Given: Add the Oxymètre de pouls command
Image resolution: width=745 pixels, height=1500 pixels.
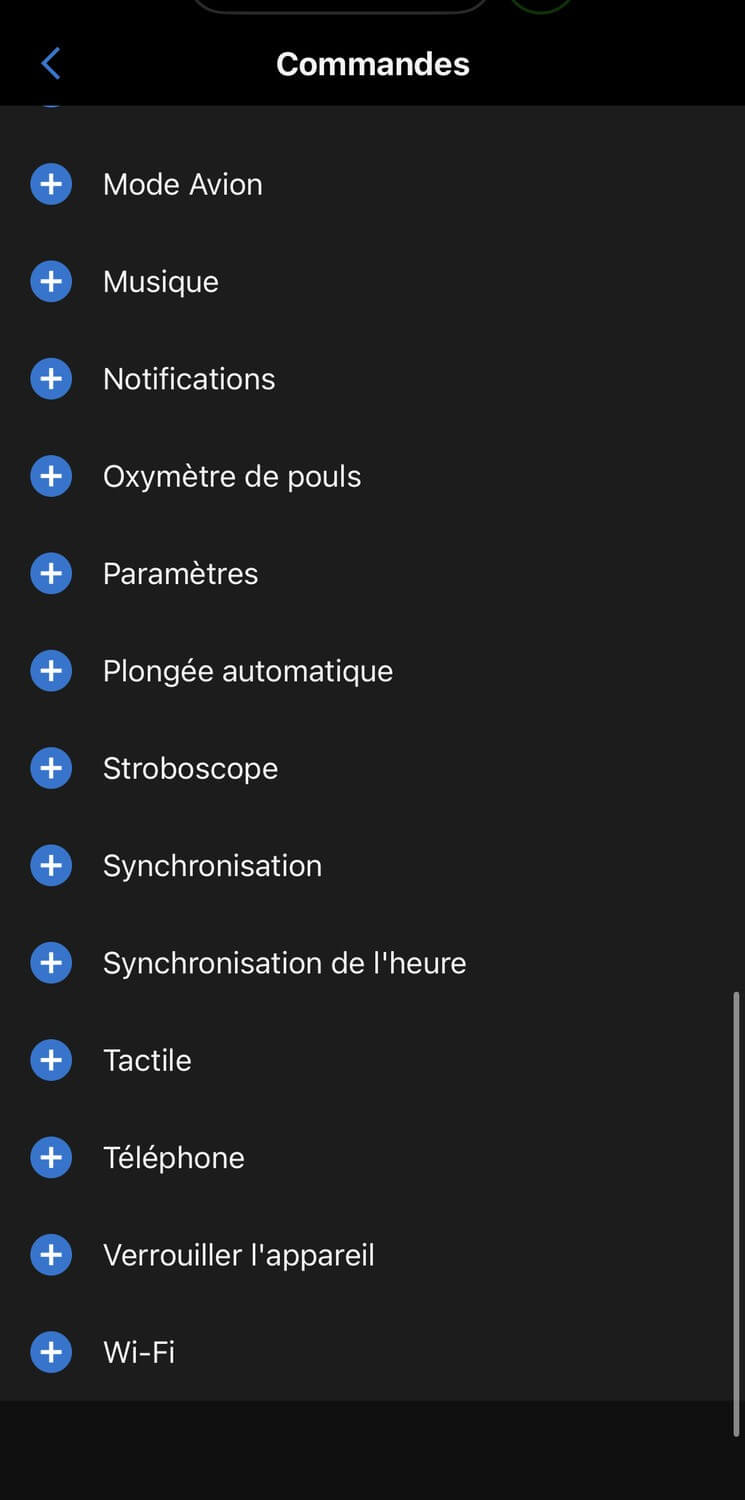Looking at the screenshot, I should pos(51,477).
